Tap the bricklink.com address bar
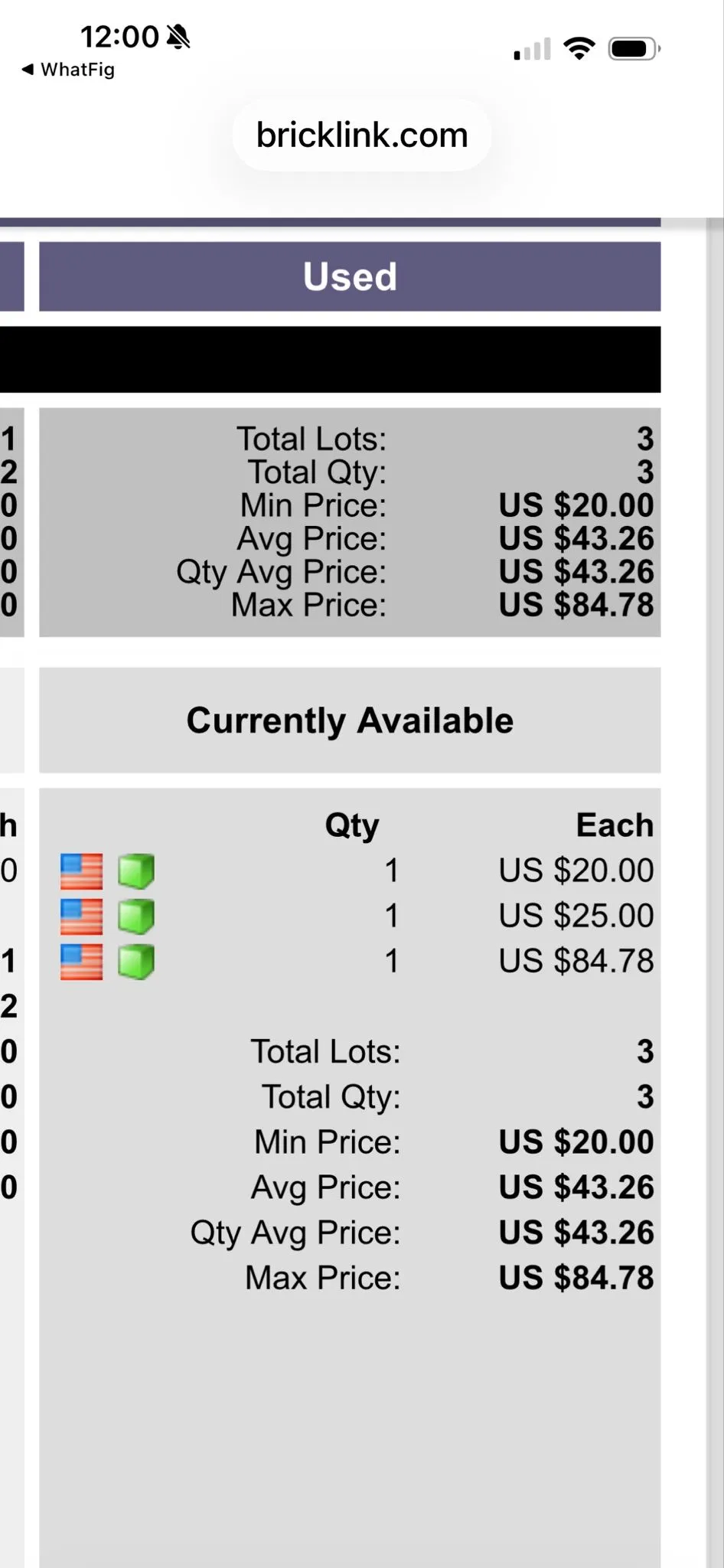The image size is (724, 1568). 362,136
